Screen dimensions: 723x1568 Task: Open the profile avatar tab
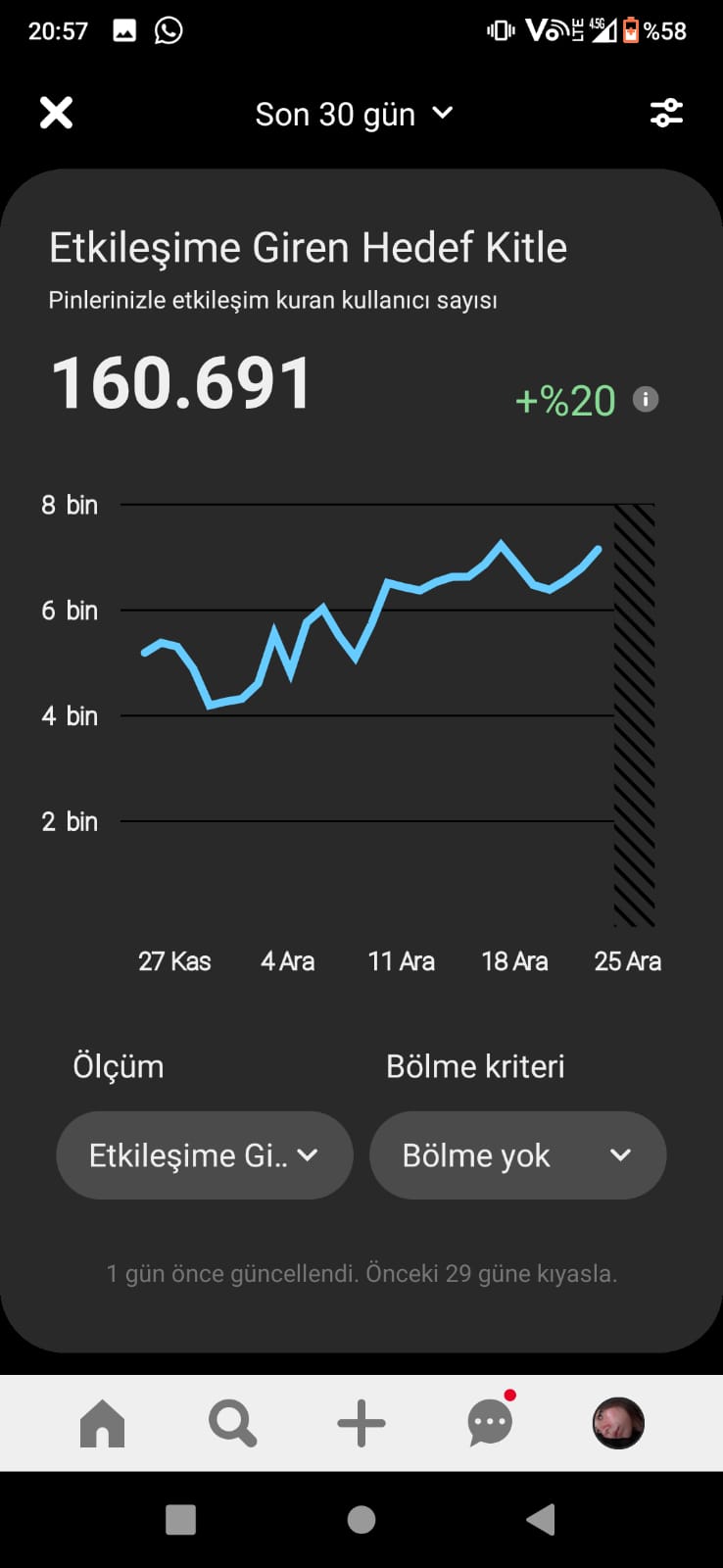[618, 1423]
